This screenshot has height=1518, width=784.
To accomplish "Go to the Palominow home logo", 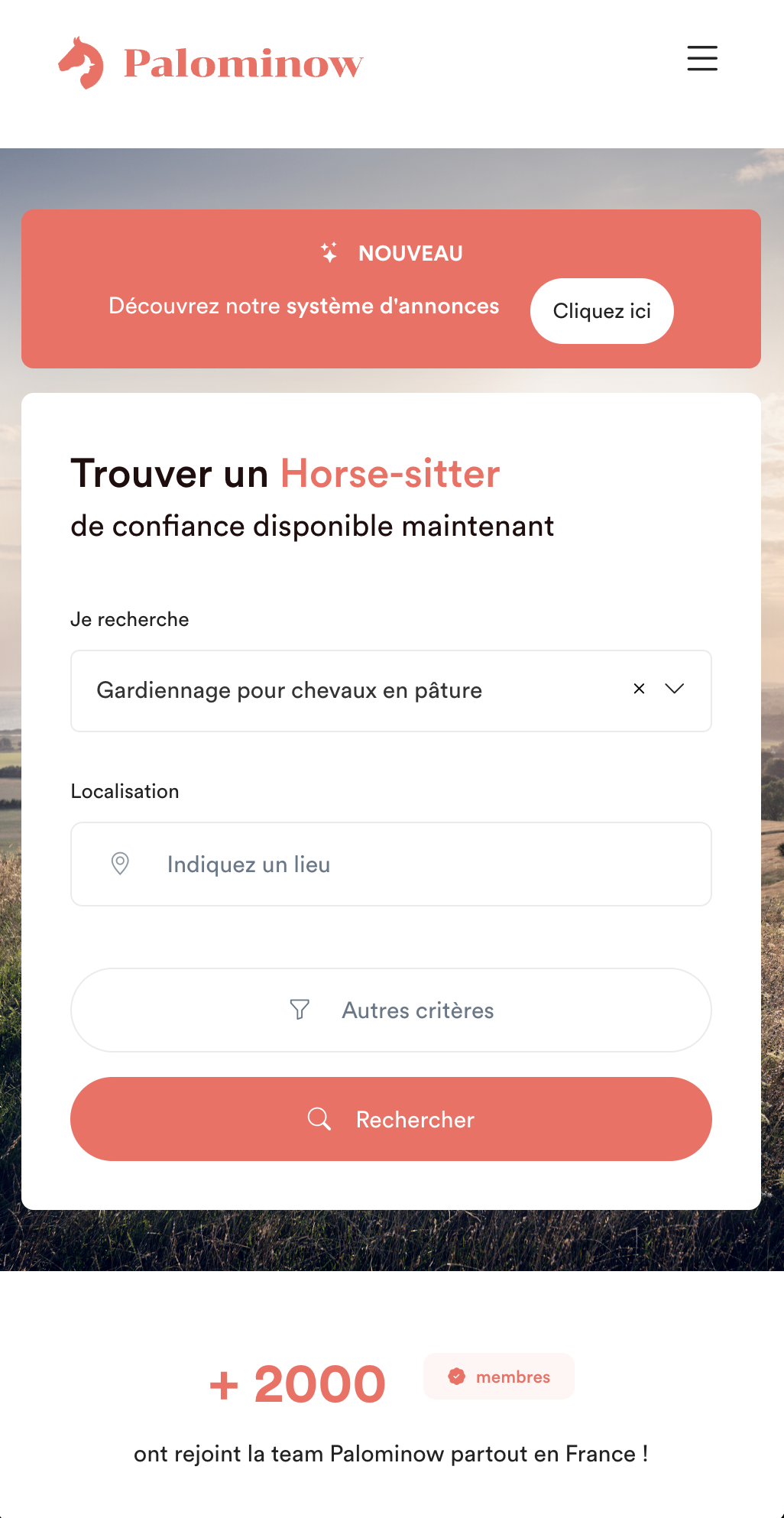I will coord(211,63).
